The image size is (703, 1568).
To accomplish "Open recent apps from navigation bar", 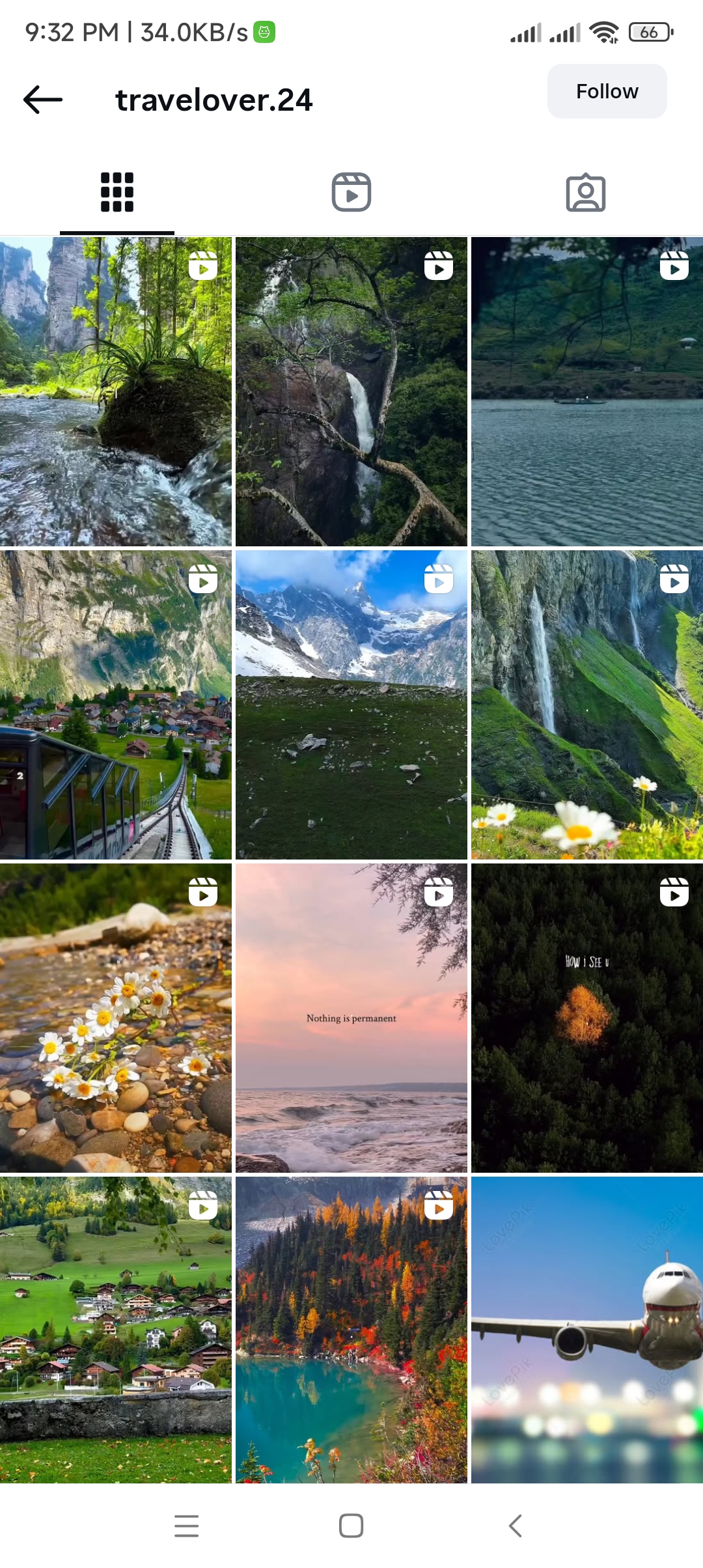I will pos(187,1526).
